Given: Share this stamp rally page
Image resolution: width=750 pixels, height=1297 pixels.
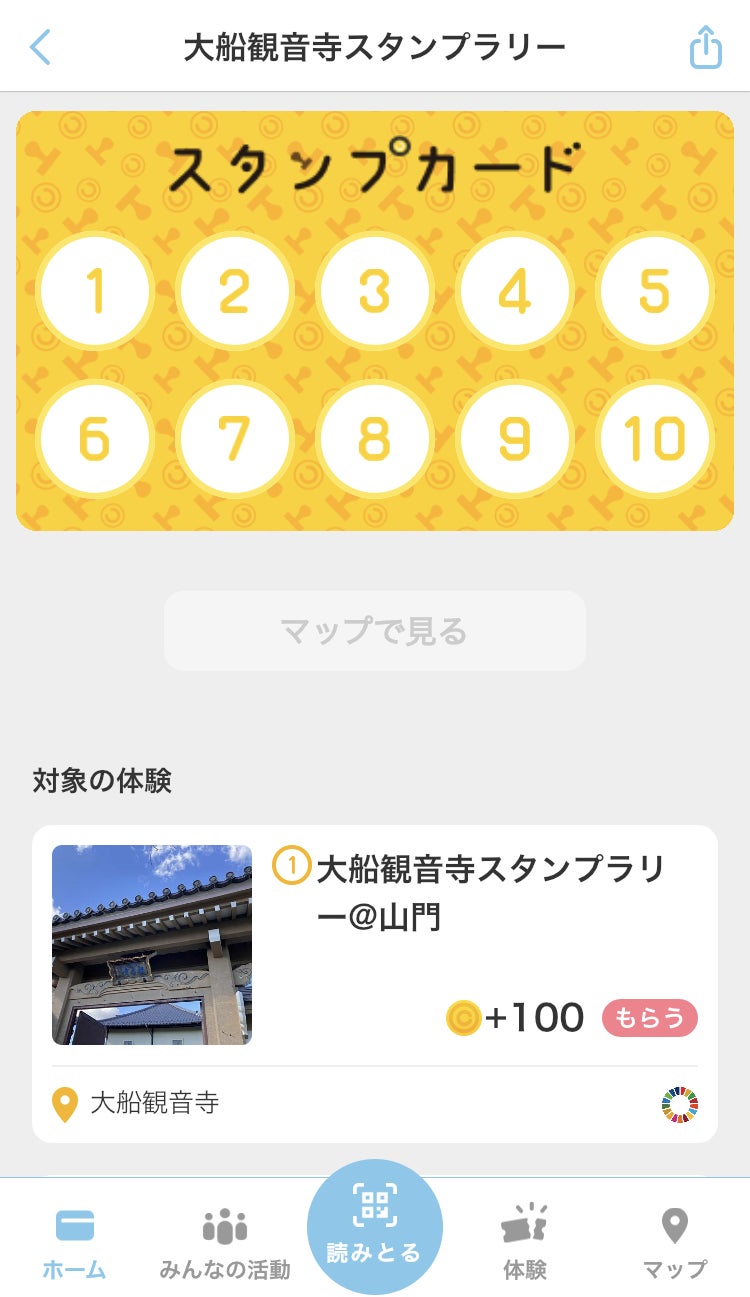Looking at the screenshot, I should pyautogui.click(x=706, y=47).
